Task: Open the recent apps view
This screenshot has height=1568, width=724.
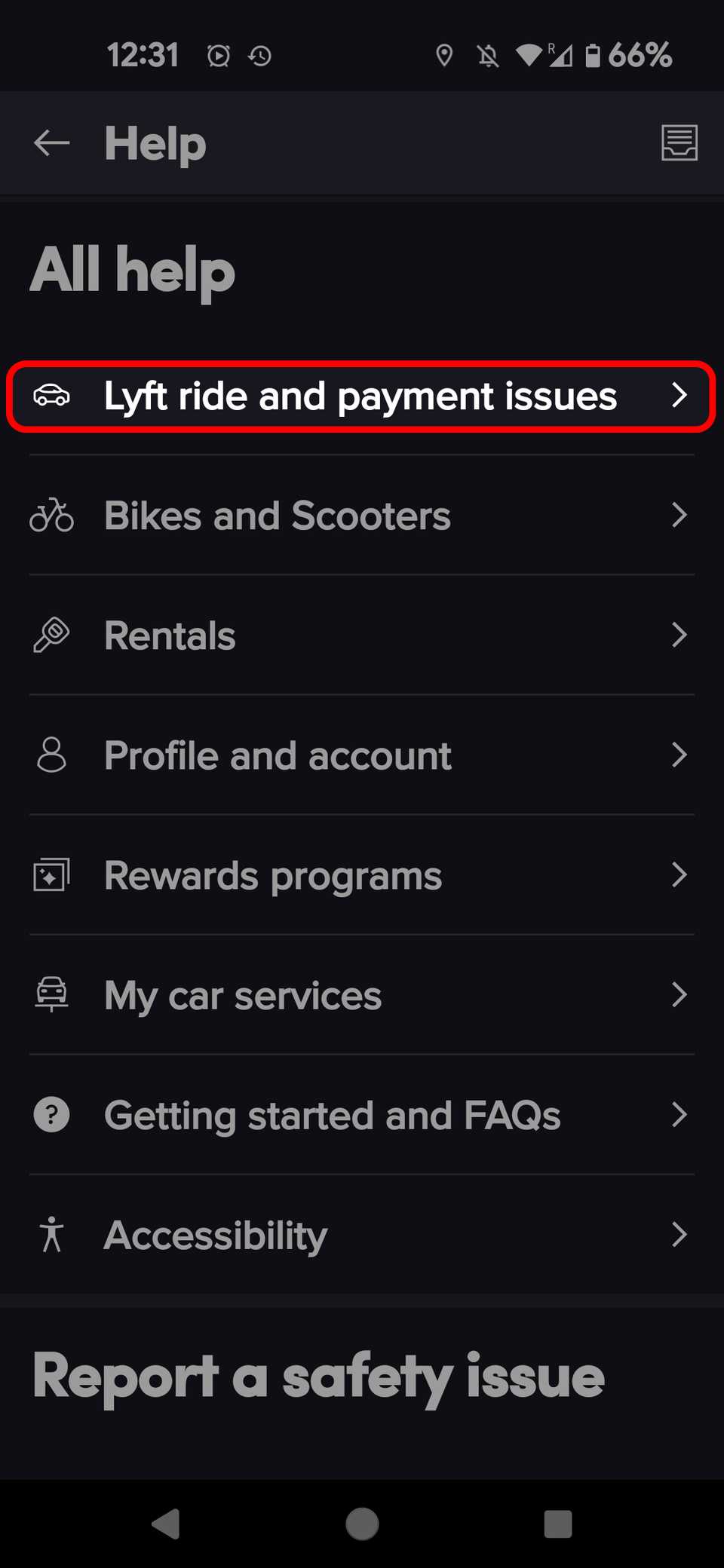Action: click(x=557, y=1524)
